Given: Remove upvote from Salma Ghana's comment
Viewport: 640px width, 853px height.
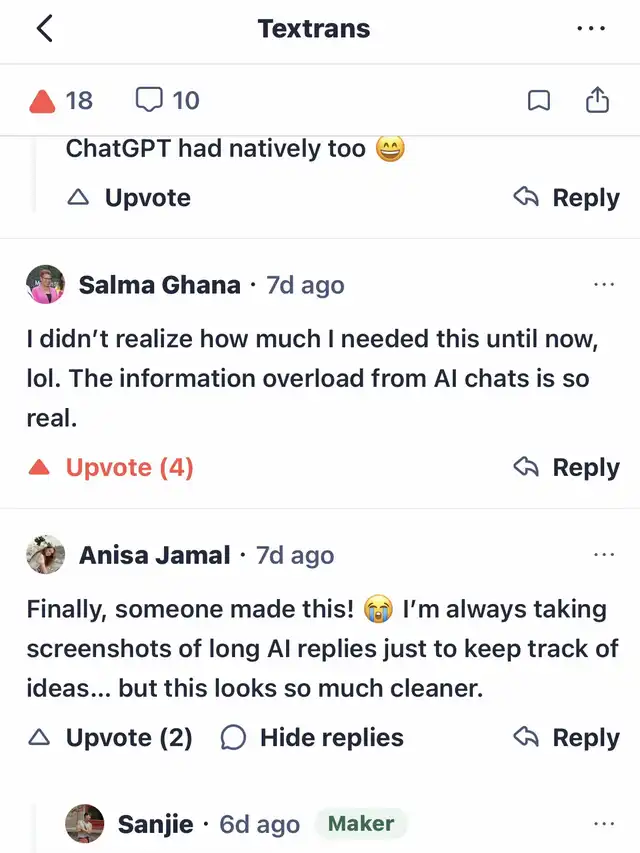Looking at the screenshot, I should point(111,467).
